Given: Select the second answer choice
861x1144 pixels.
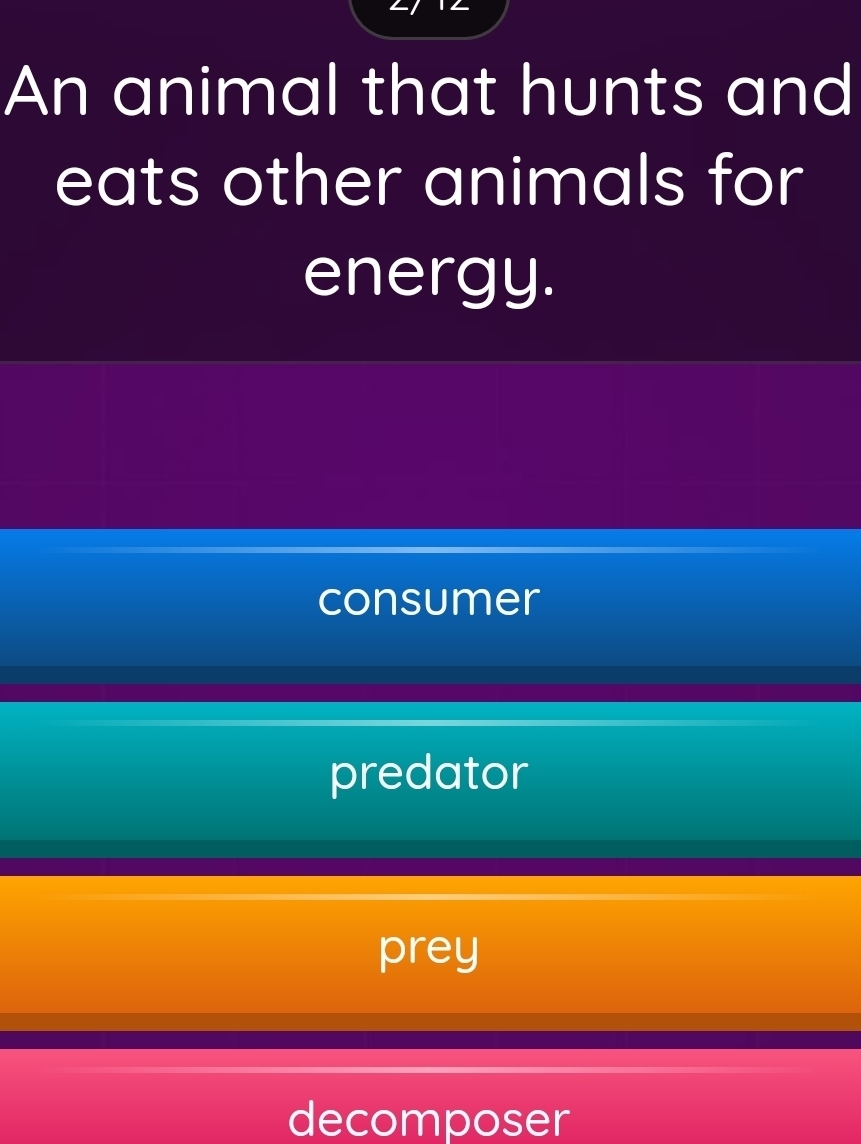Looking at the screenshot, I should (x=428, y=772).
